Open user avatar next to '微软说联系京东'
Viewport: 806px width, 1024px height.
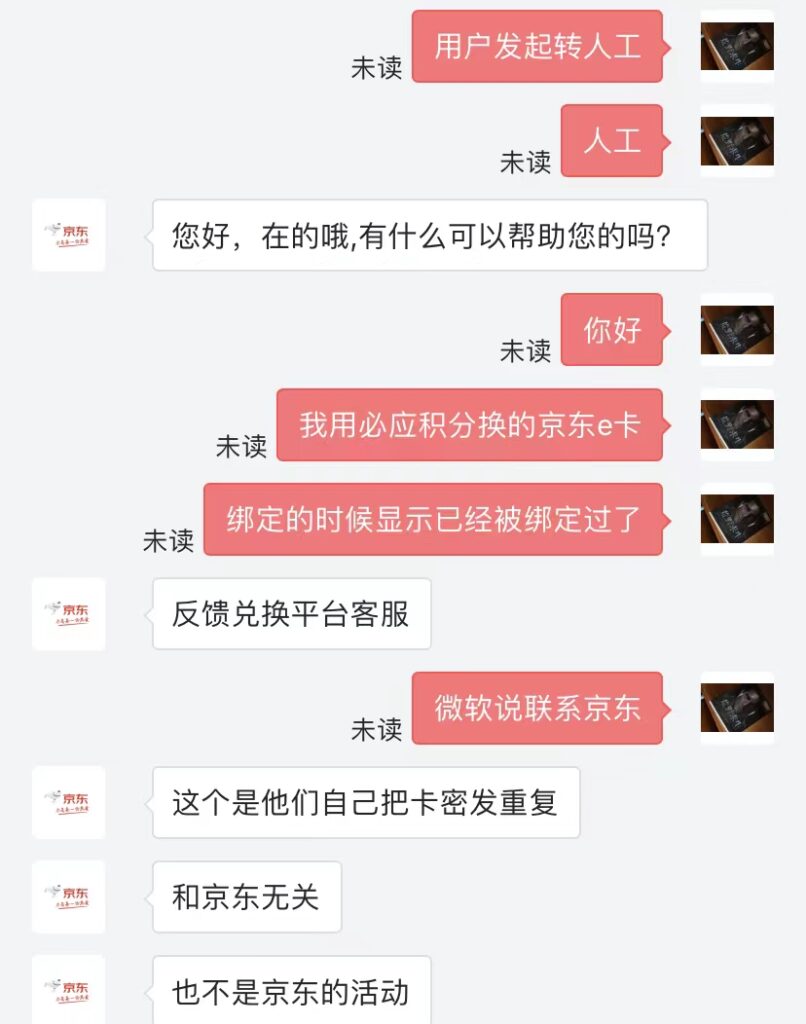click(x=737, y=708)
